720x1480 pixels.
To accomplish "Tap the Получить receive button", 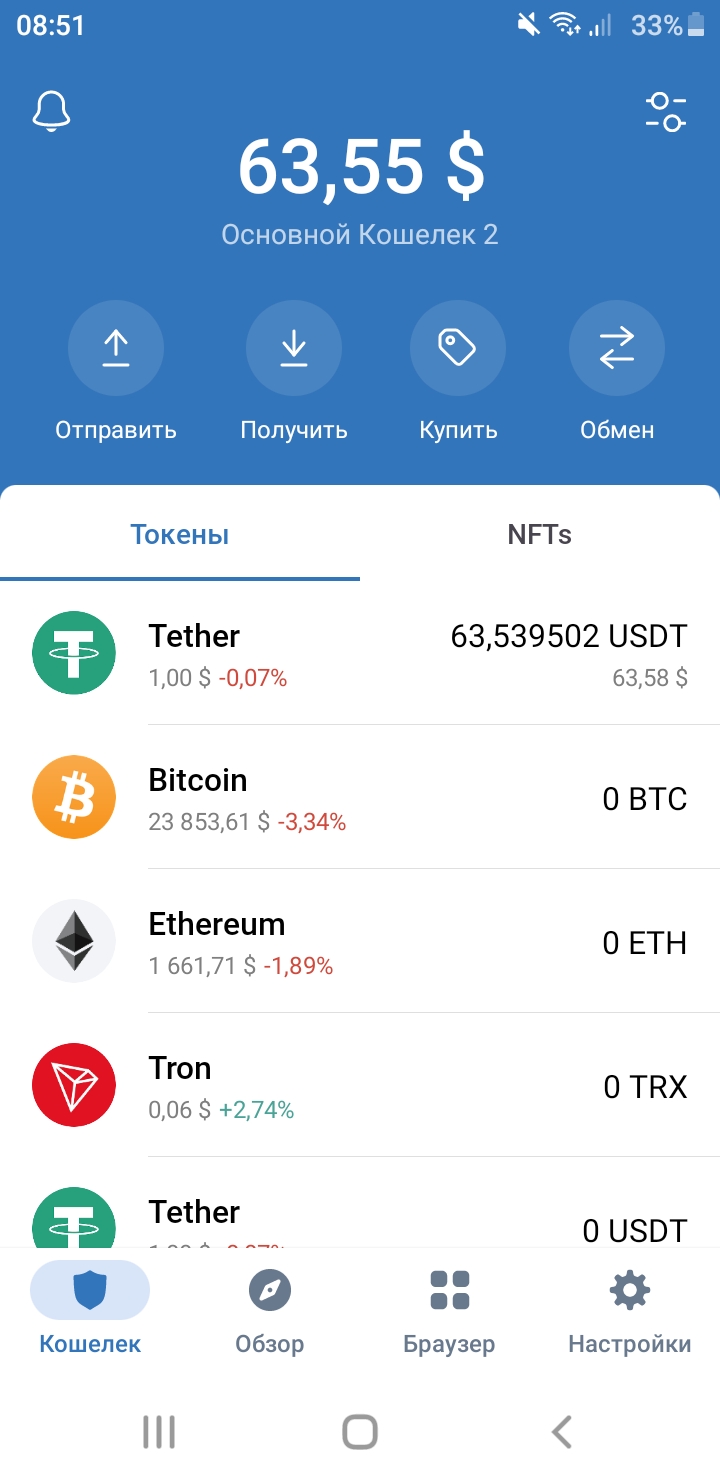I will (294, 349).
